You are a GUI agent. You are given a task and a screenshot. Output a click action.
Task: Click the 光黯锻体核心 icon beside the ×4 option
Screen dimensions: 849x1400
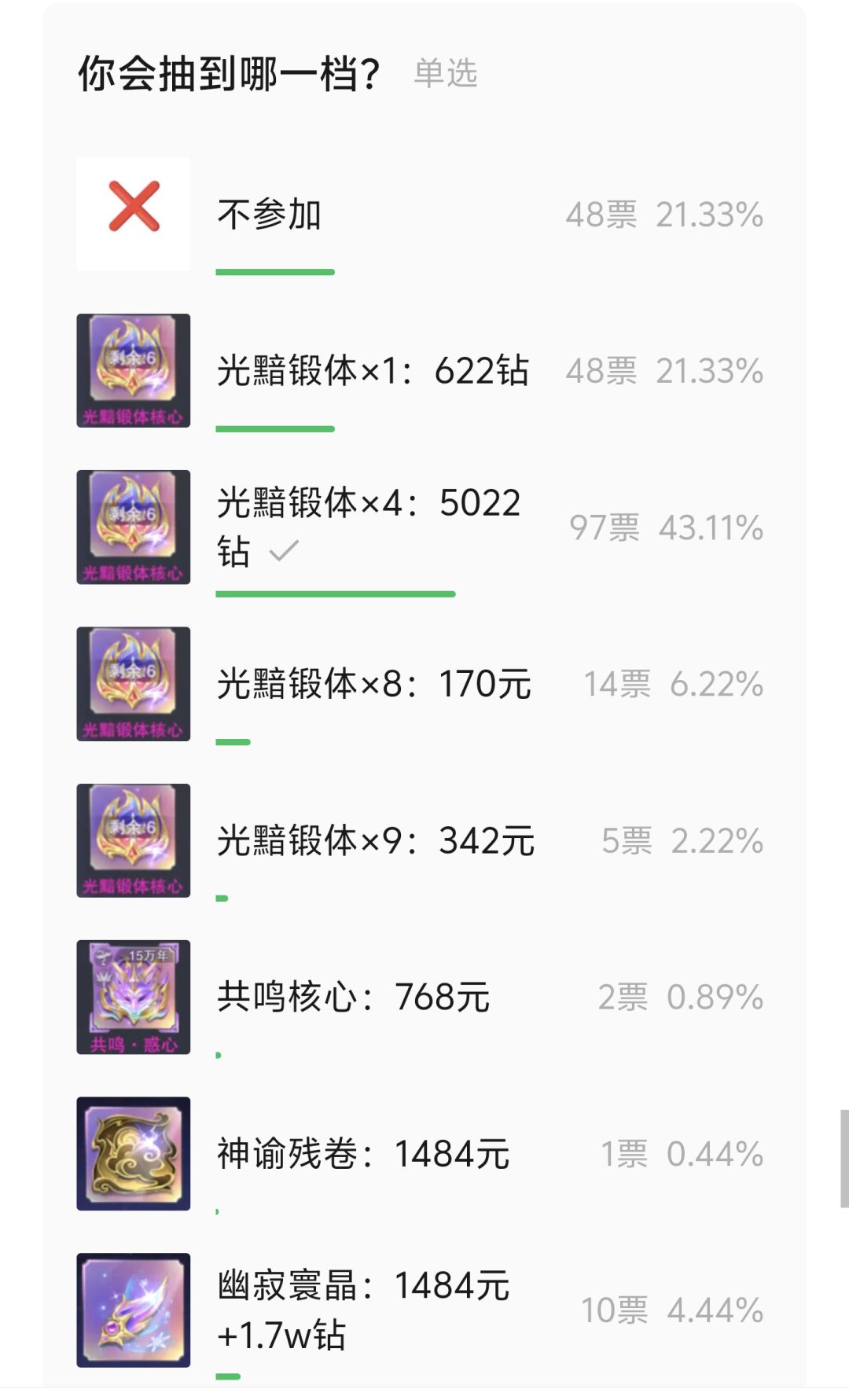133,527
